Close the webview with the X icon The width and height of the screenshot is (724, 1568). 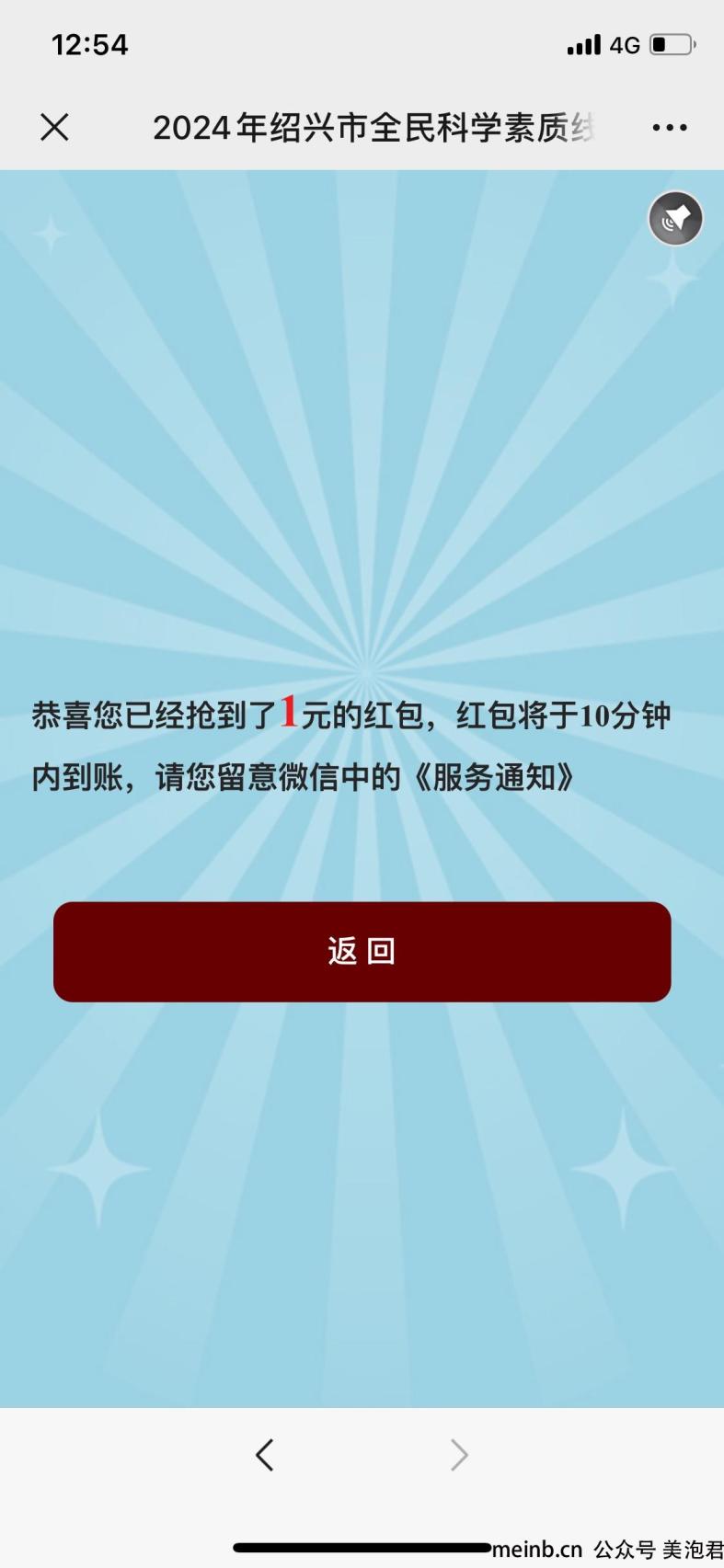55,127
